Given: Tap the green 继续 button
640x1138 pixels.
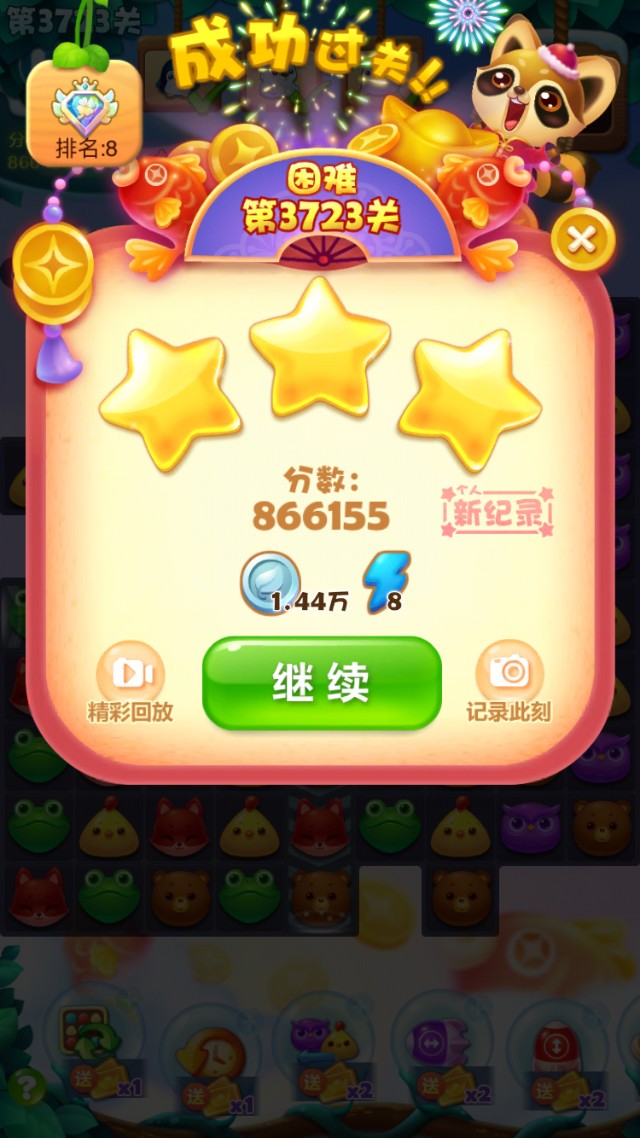Looking at the screenshot, I should coord(321,683).
